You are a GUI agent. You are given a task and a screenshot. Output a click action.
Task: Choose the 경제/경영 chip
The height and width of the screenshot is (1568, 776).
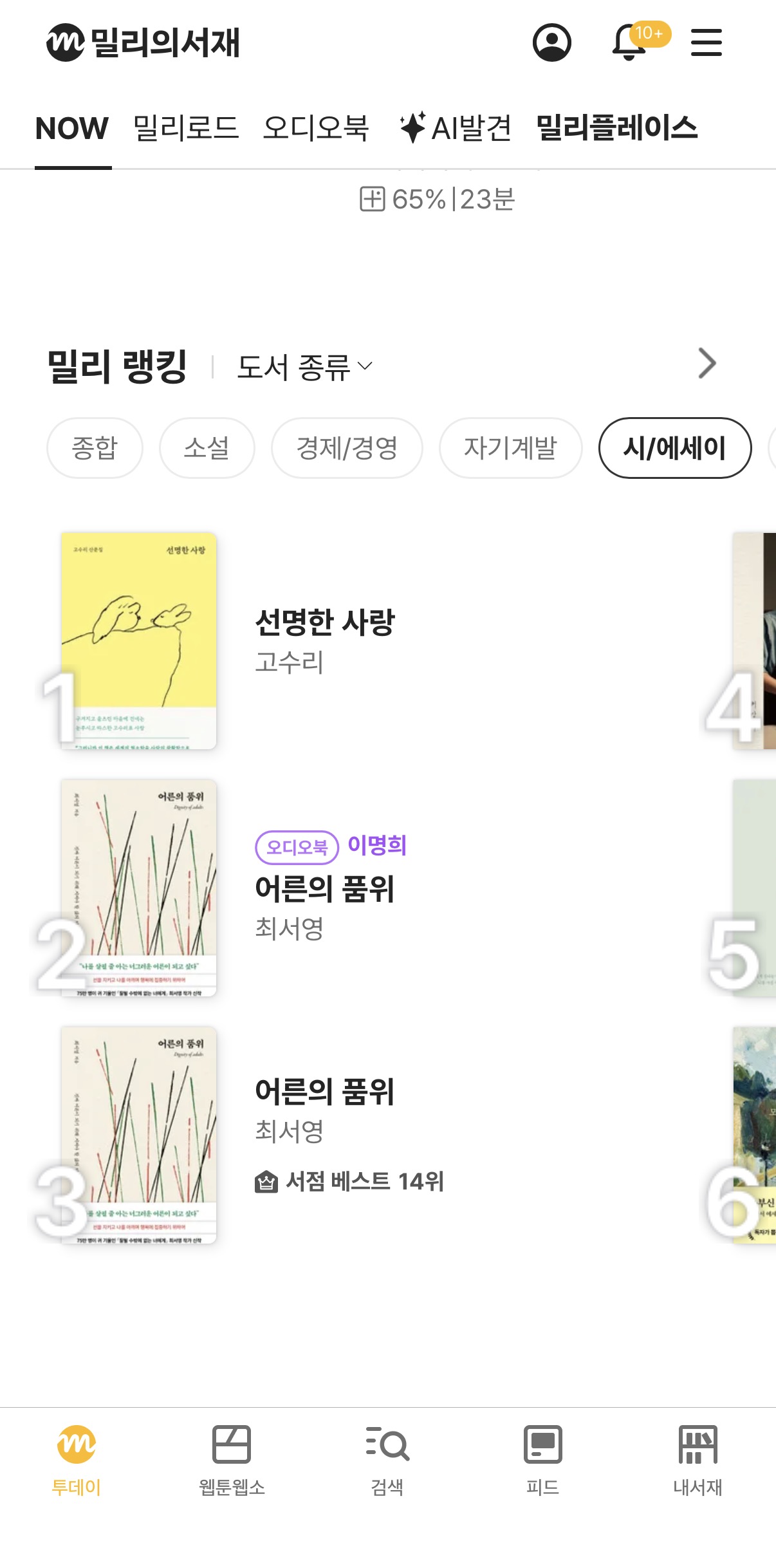(347, 448)
